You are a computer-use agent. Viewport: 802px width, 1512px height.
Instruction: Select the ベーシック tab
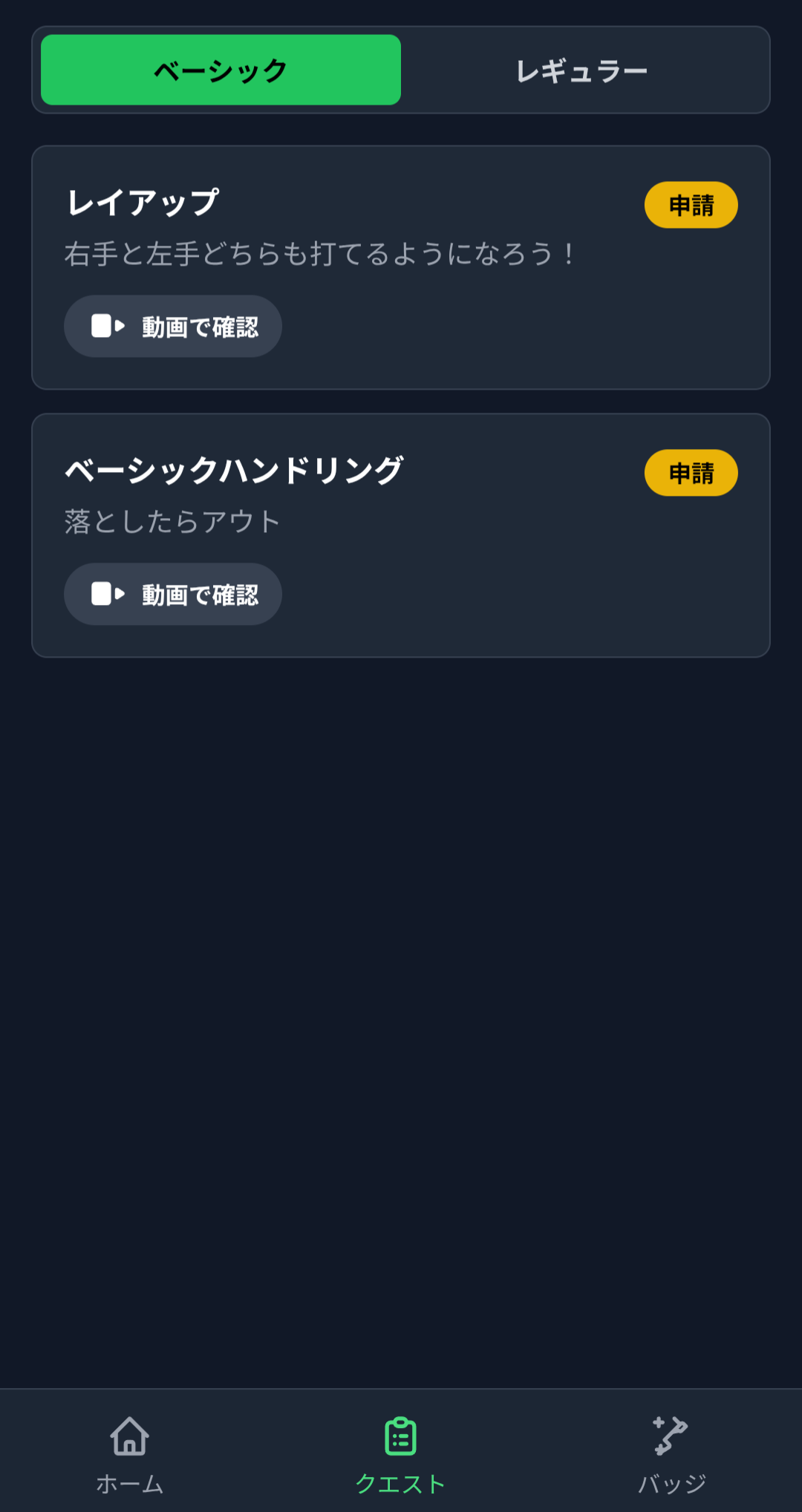(x=221, y=71)
